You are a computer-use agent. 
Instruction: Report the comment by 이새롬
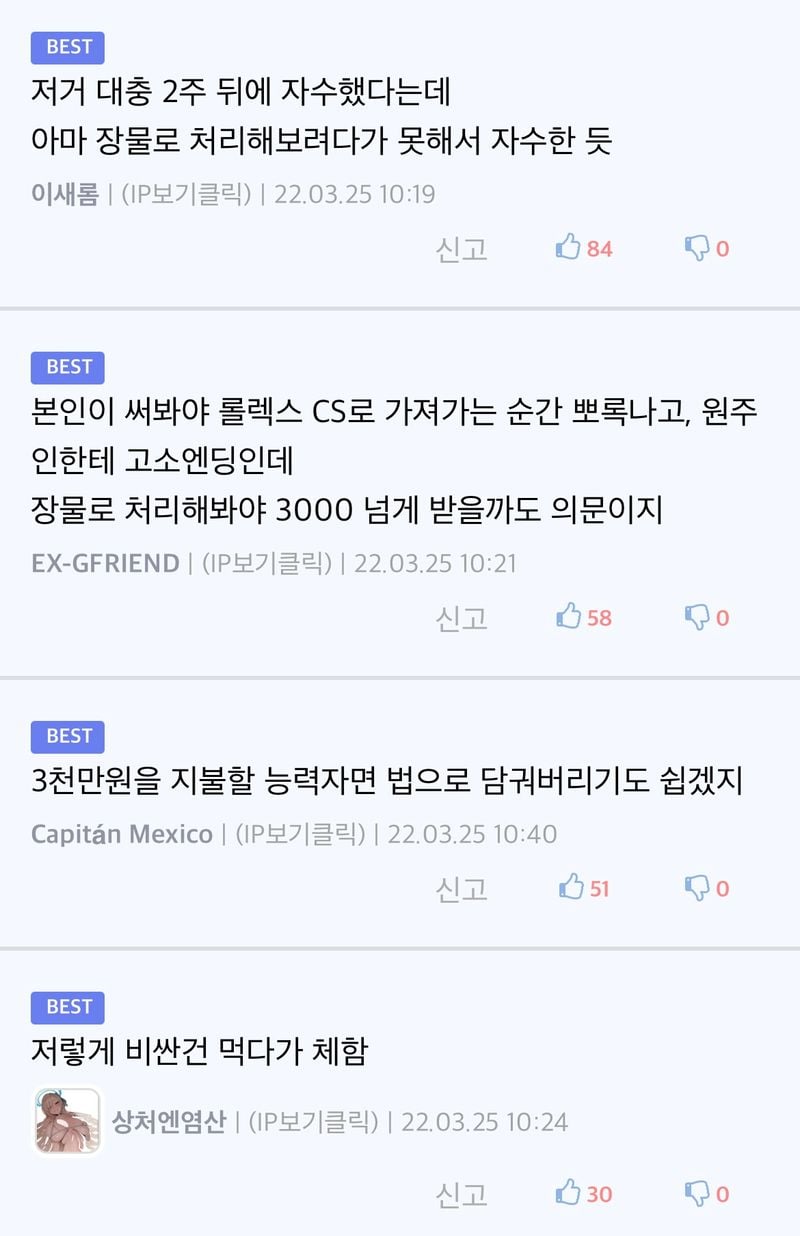coord(461,249)
